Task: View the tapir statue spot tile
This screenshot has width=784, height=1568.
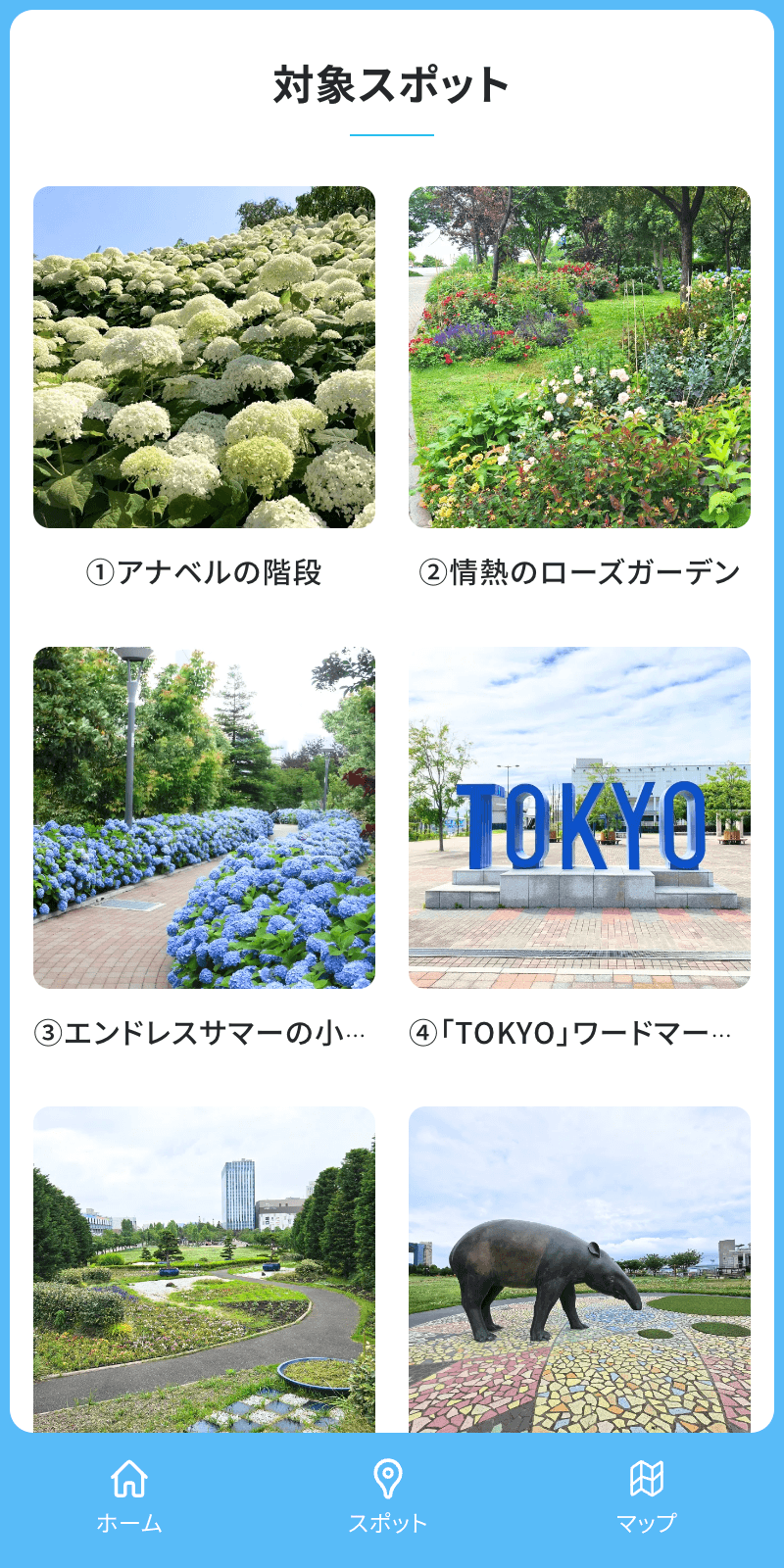Action: [x=579, y=1269]
